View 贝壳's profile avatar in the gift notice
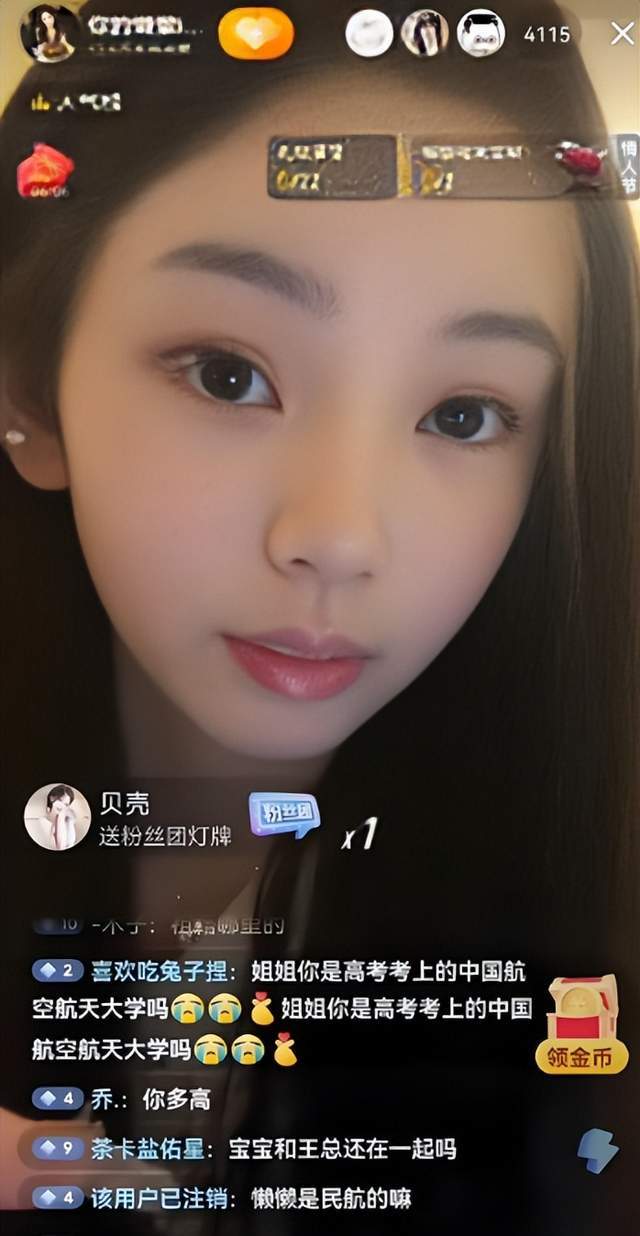The height and width of the screenshot is (1236, 640). coord(57,817)
